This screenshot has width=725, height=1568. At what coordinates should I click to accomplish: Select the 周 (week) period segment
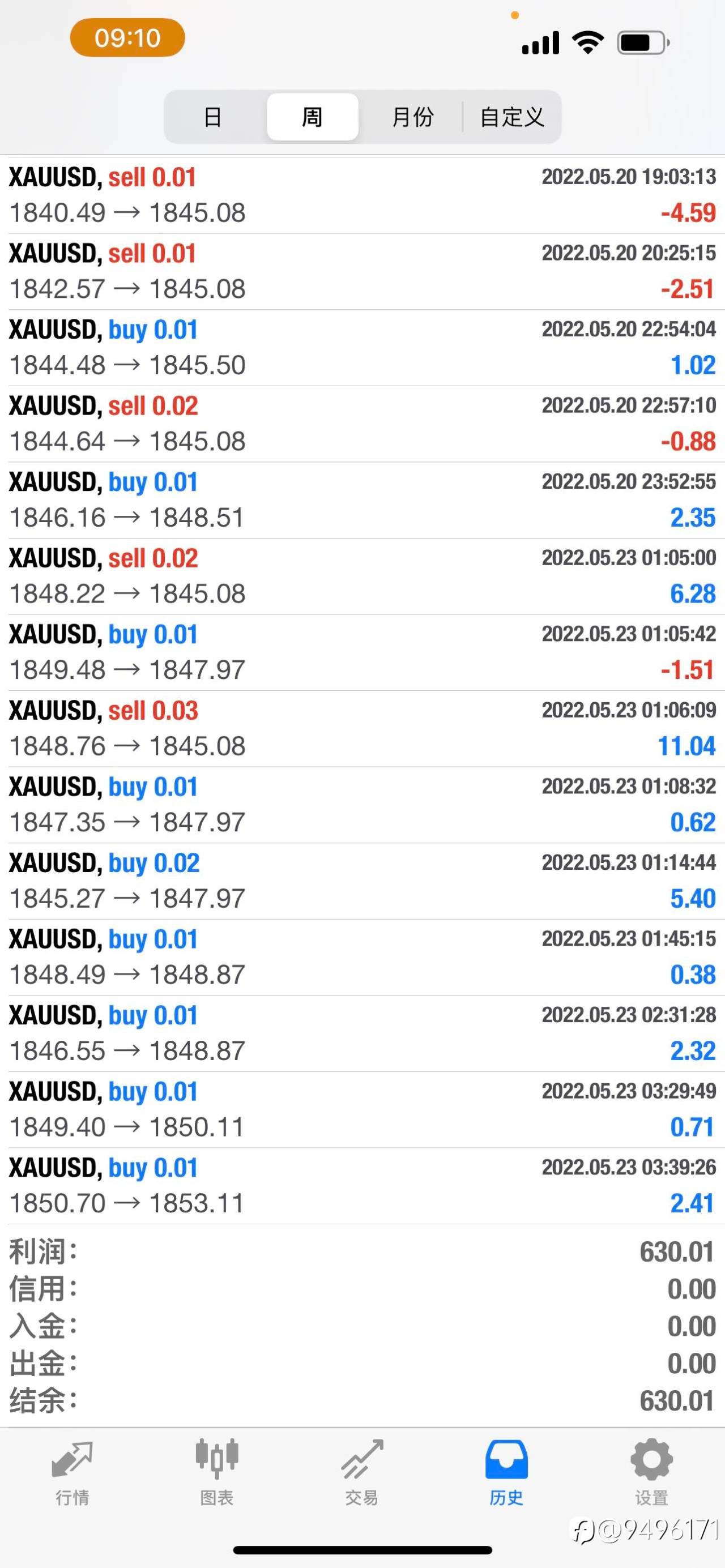(x=312, y=117)
